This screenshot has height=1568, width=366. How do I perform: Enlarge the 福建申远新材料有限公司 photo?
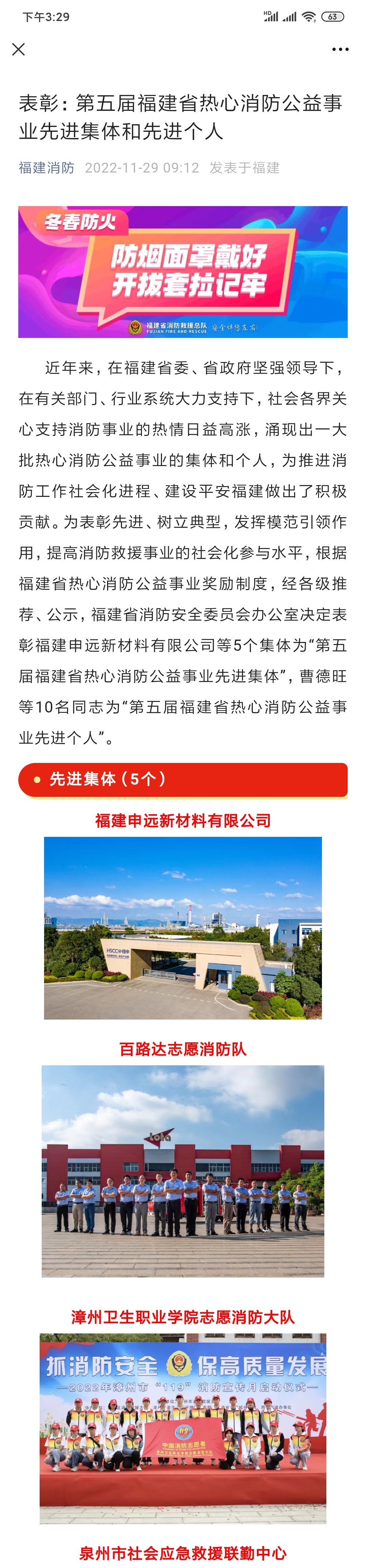click(183, 928)
